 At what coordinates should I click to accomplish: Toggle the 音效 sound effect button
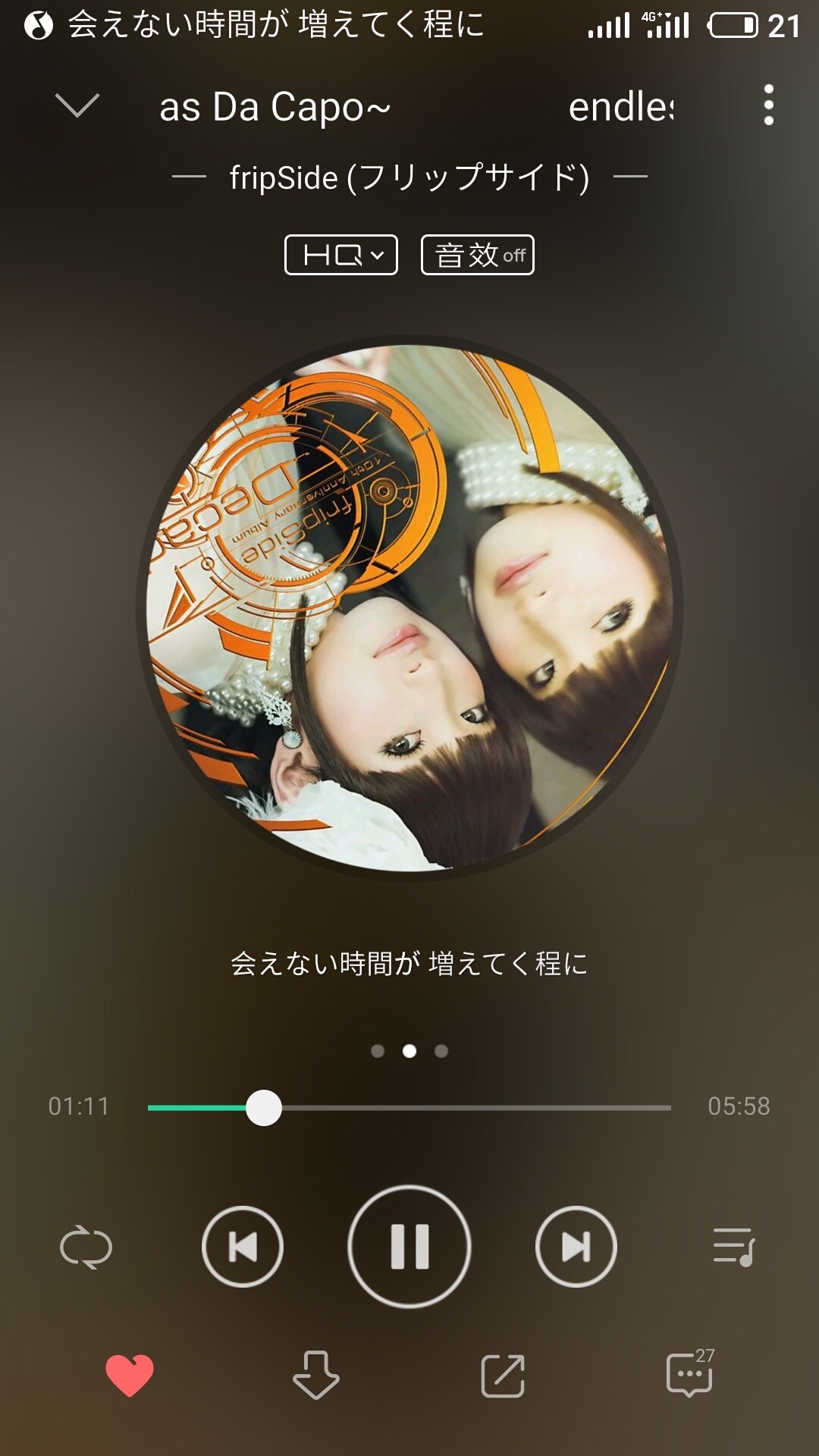click(x=478, y=255)
